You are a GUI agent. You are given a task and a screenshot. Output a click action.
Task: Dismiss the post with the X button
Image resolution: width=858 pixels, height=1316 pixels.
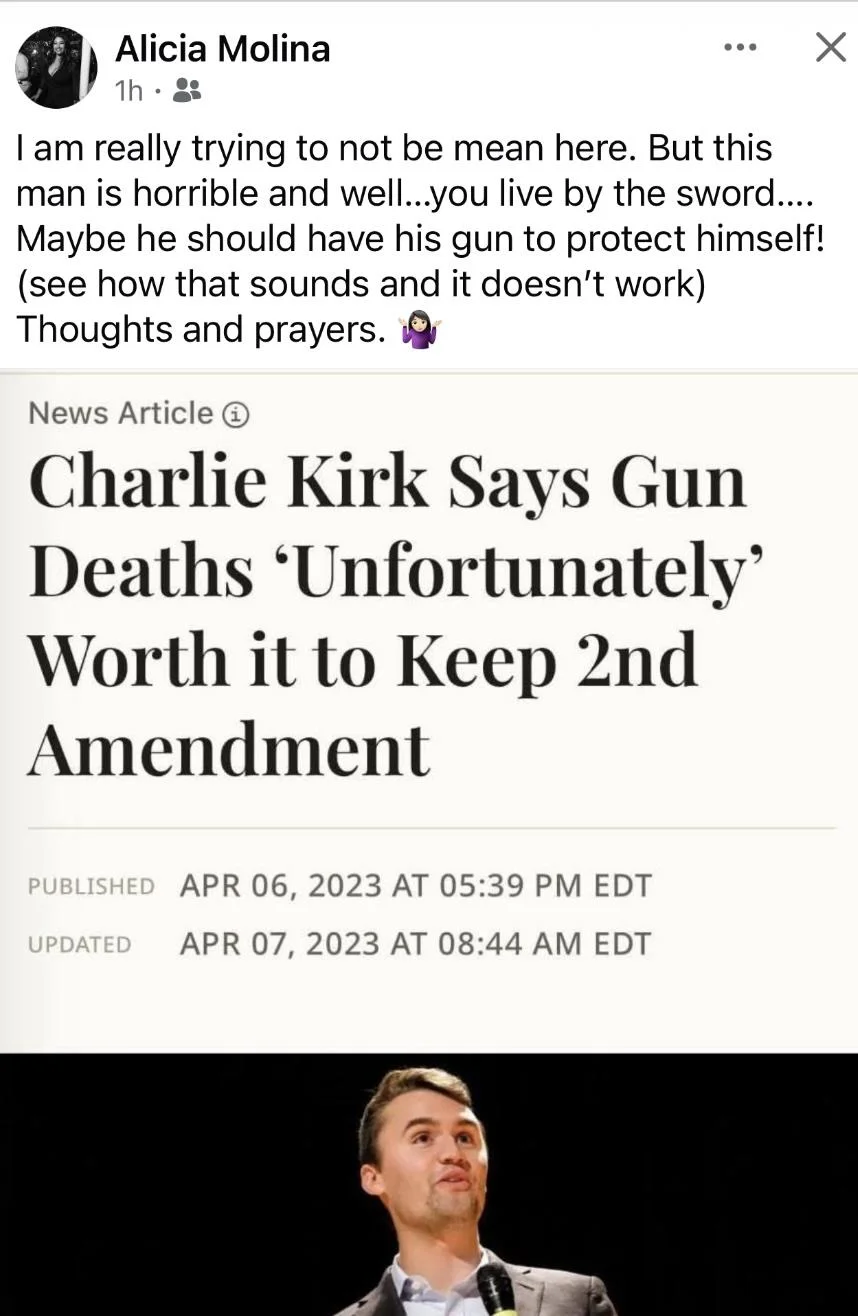tap(830, 46)
